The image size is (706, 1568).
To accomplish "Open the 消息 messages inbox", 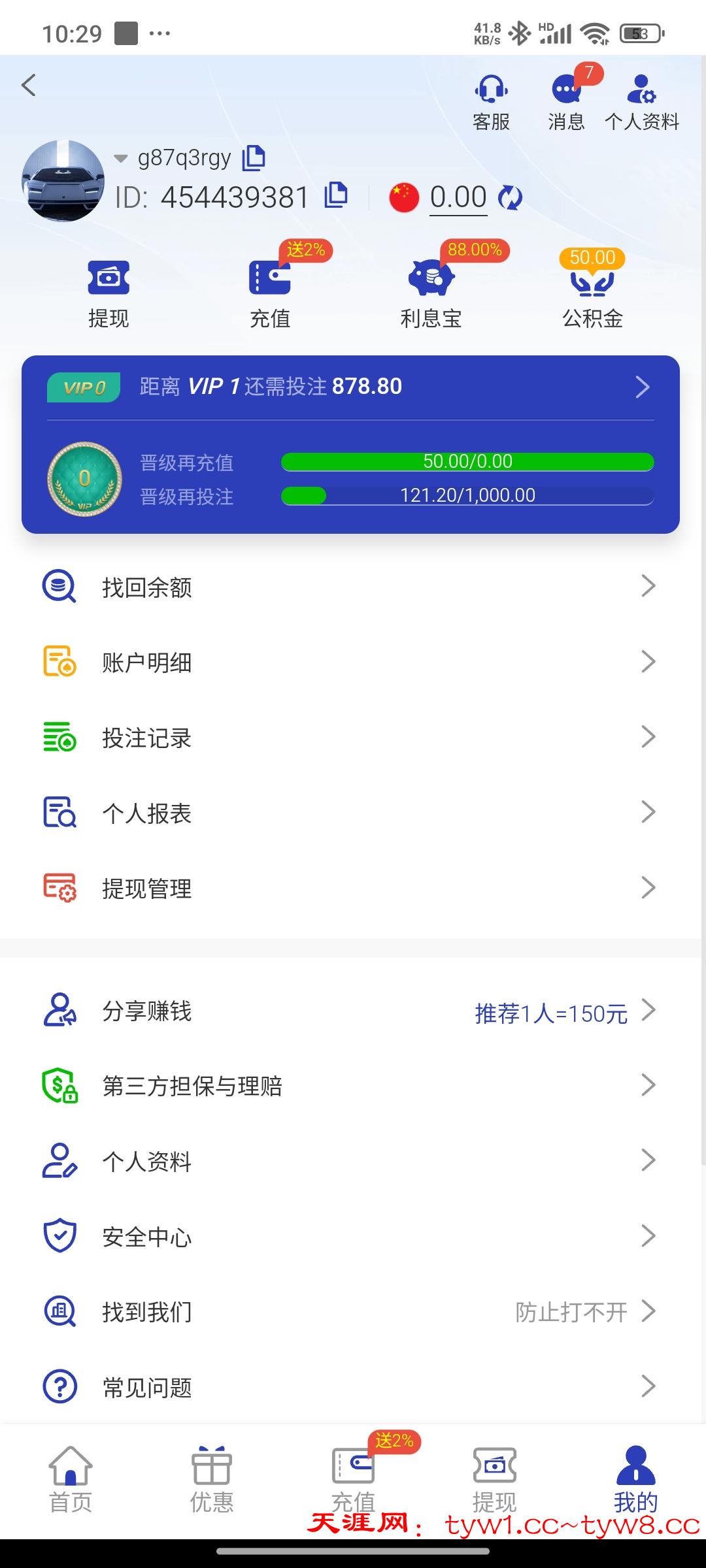I will point(566,102).
